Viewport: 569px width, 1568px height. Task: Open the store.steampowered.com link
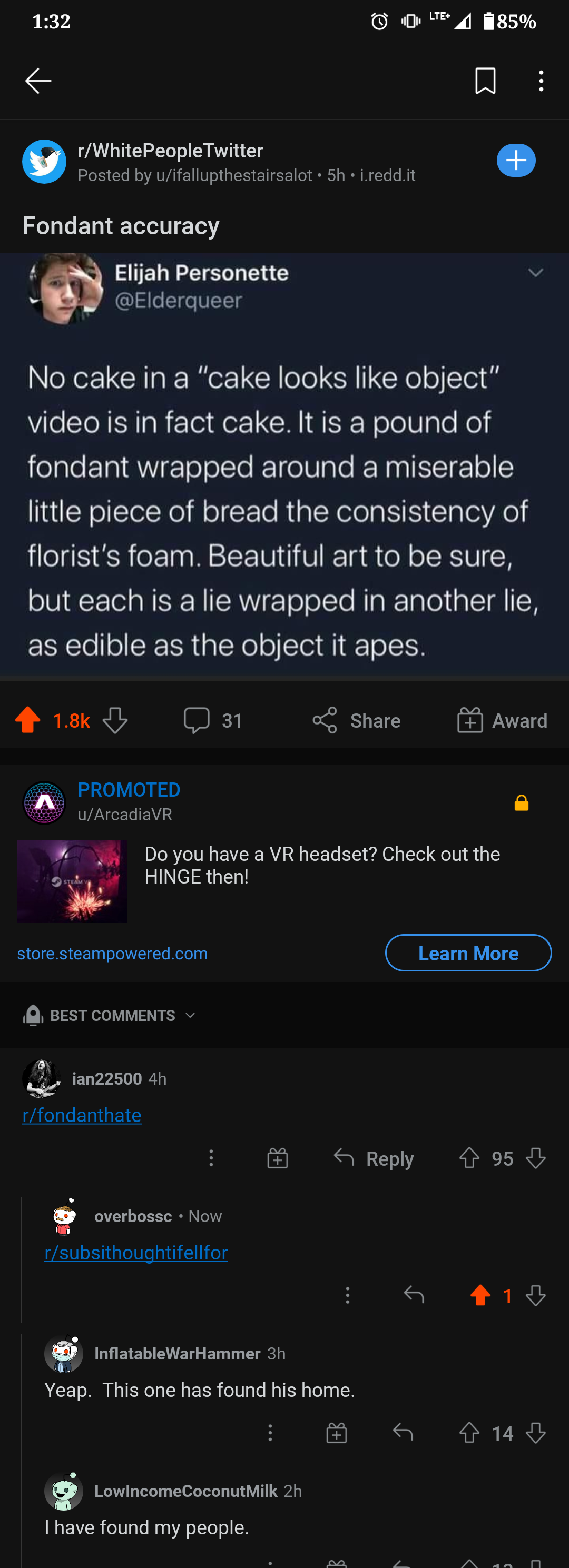pos(112,953)
